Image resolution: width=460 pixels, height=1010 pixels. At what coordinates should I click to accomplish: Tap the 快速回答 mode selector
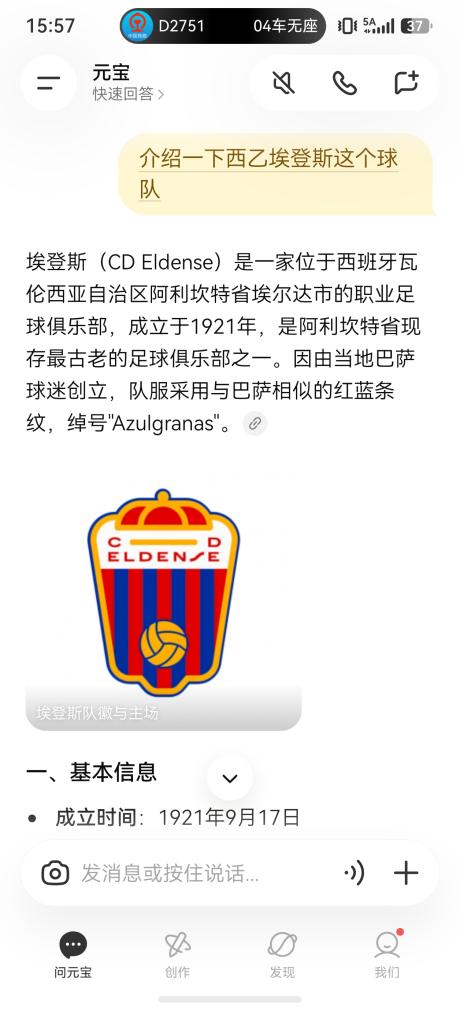tap(128, 94)
